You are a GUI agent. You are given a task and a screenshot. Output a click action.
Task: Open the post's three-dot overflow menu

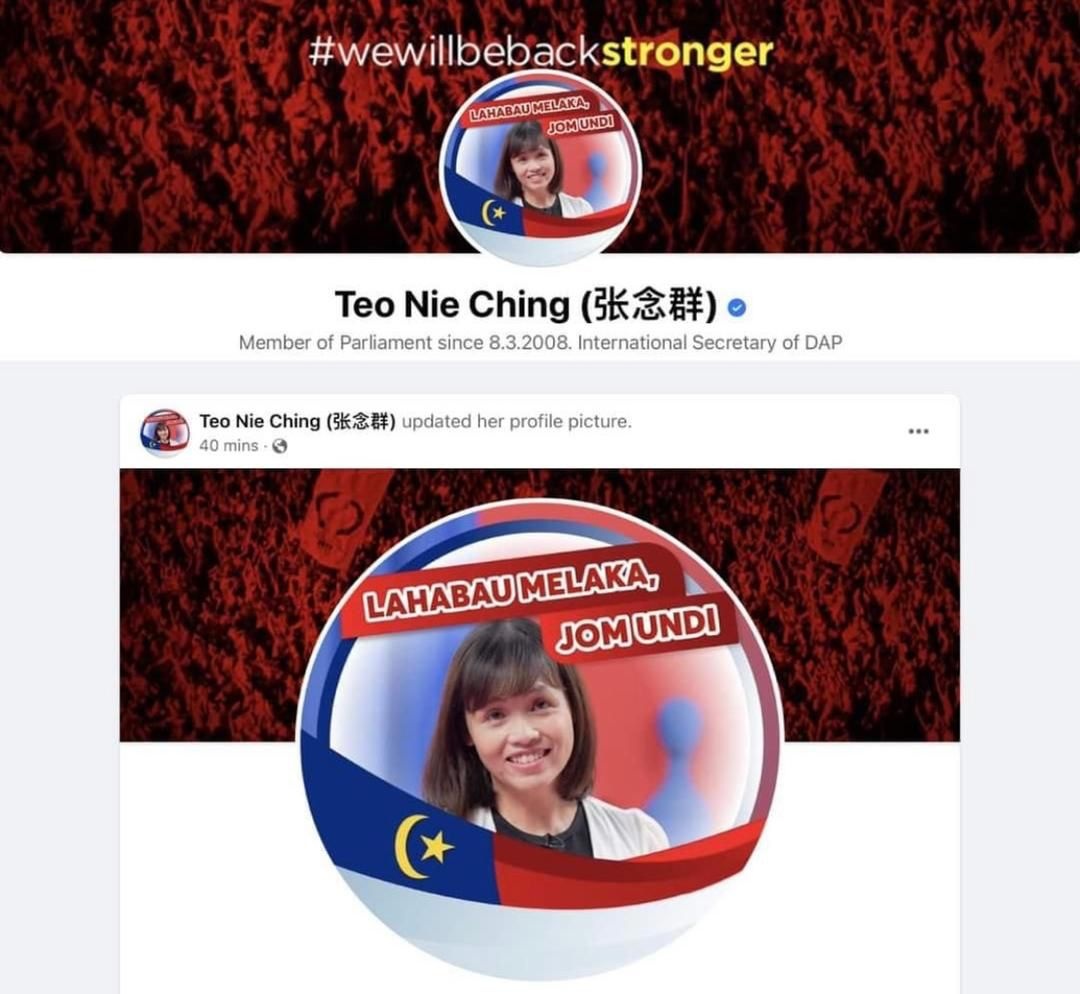coord(918,432)
